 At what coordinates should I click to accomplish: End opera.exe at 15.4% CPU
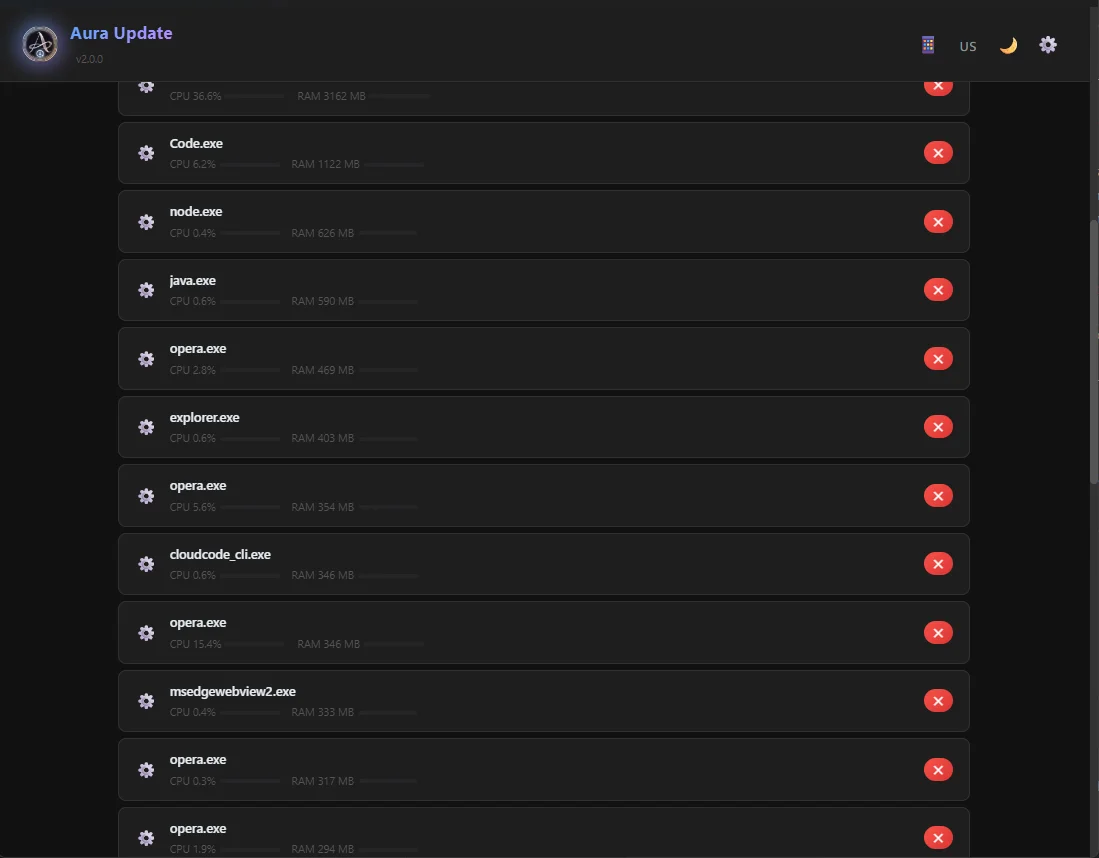click(937, 633)
